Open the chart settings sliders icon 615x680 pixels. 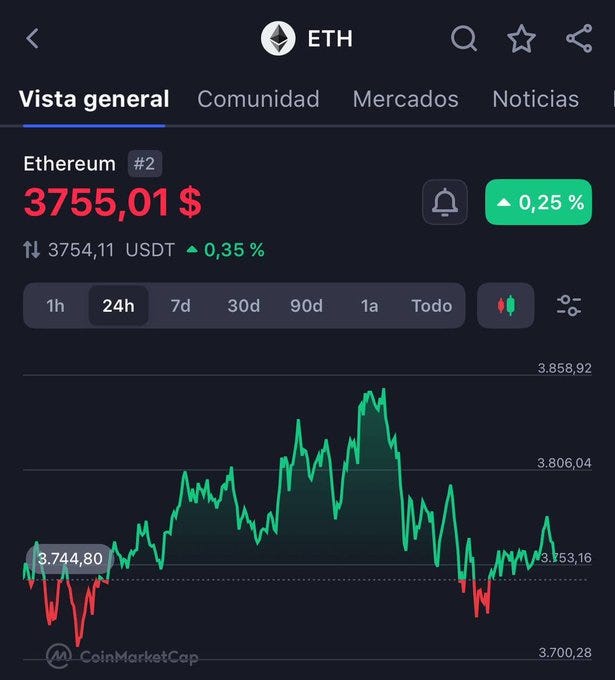coord(569,306)
